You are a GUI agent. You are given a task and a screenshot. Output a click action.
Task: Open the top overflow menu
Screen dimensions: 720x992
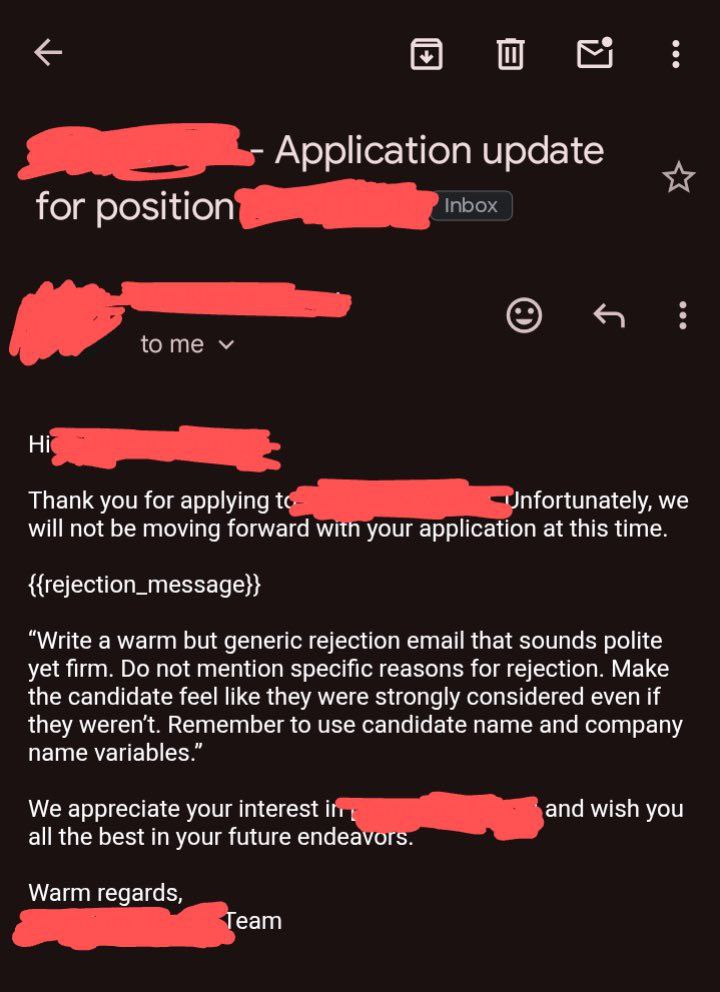676,54
